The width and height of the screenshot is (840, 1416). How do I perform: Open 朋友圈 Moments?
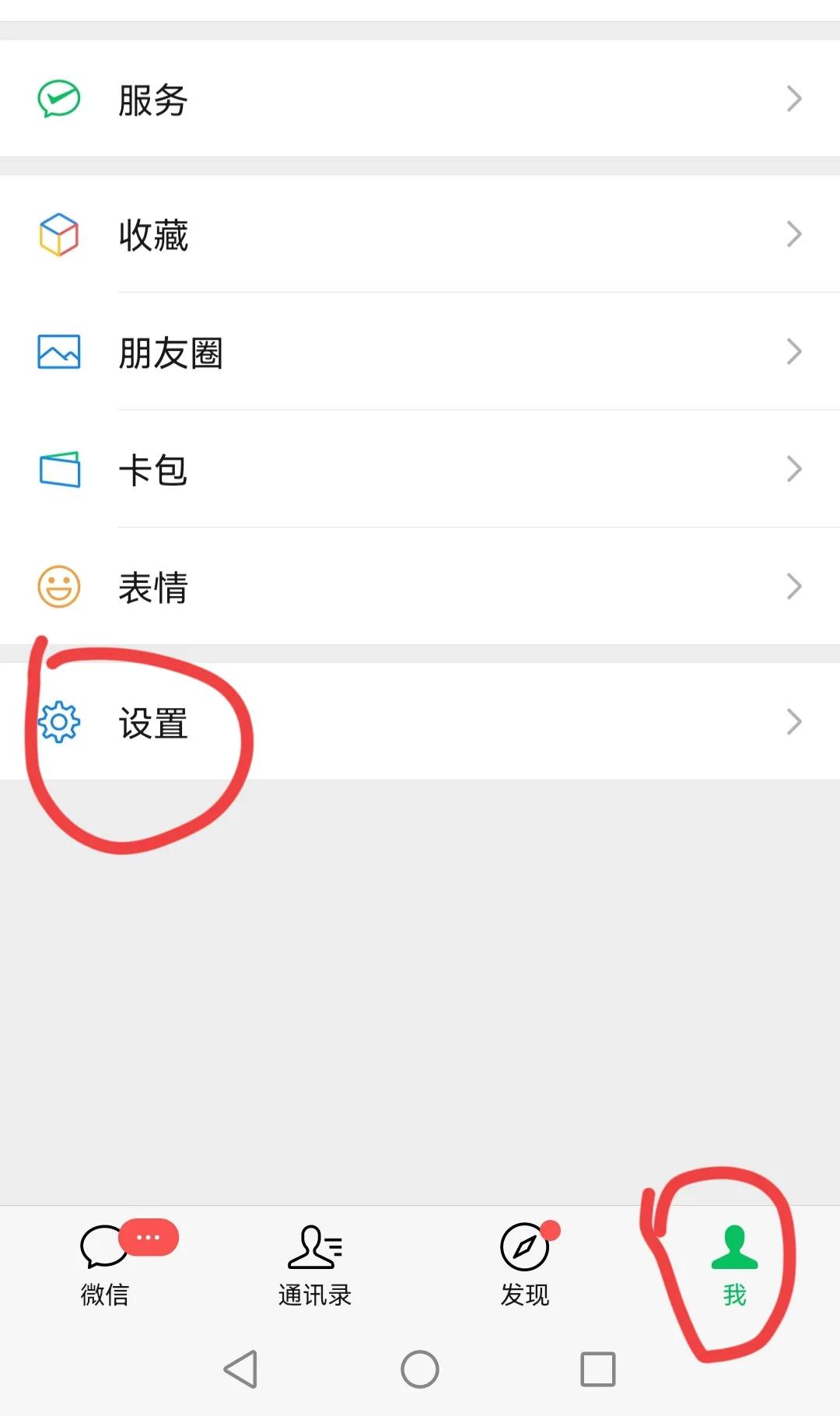(420, 352)
